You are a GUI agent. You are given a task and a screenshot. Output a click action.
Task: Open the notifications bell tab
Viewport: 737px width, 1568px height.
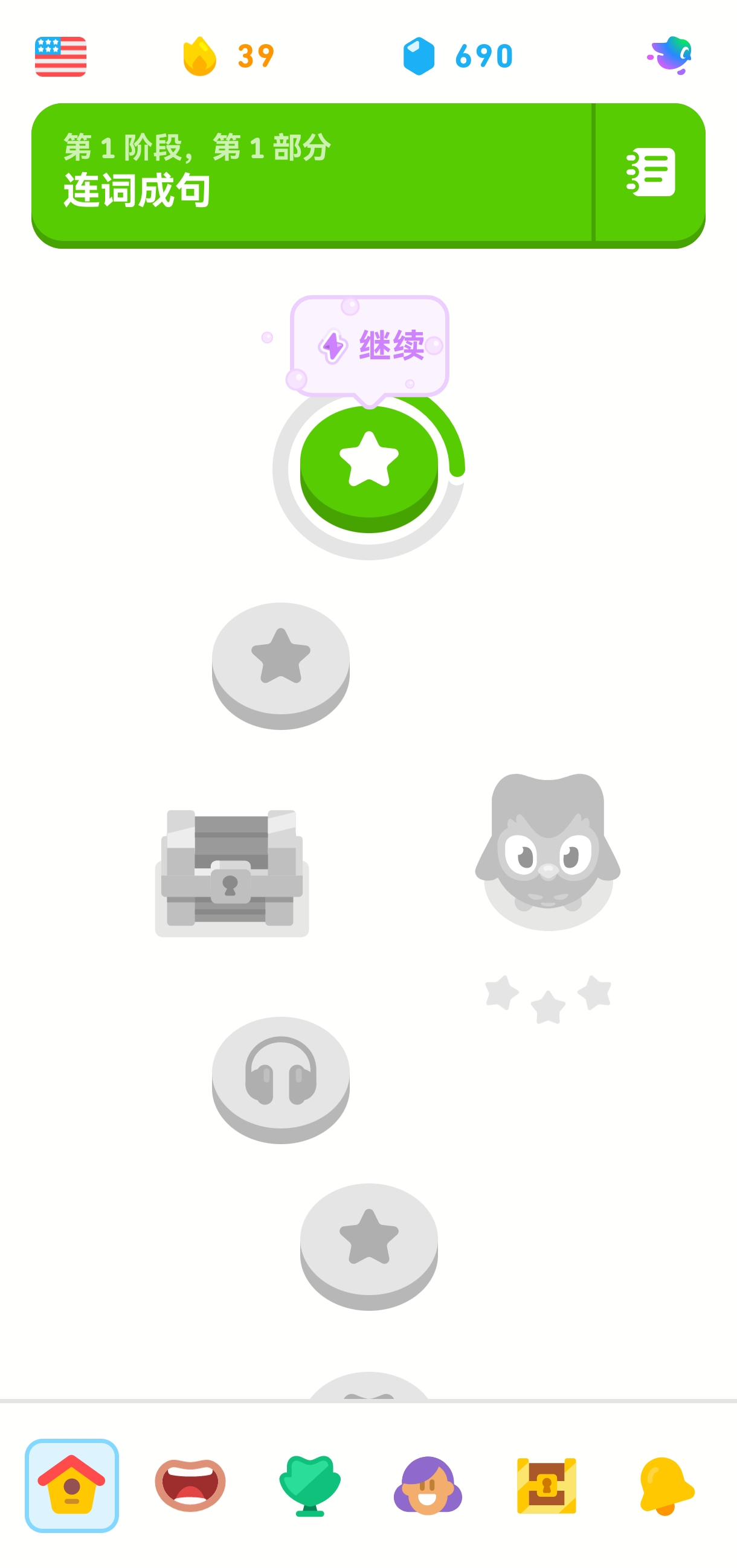pyautogui.click(x=666, y=1485)
